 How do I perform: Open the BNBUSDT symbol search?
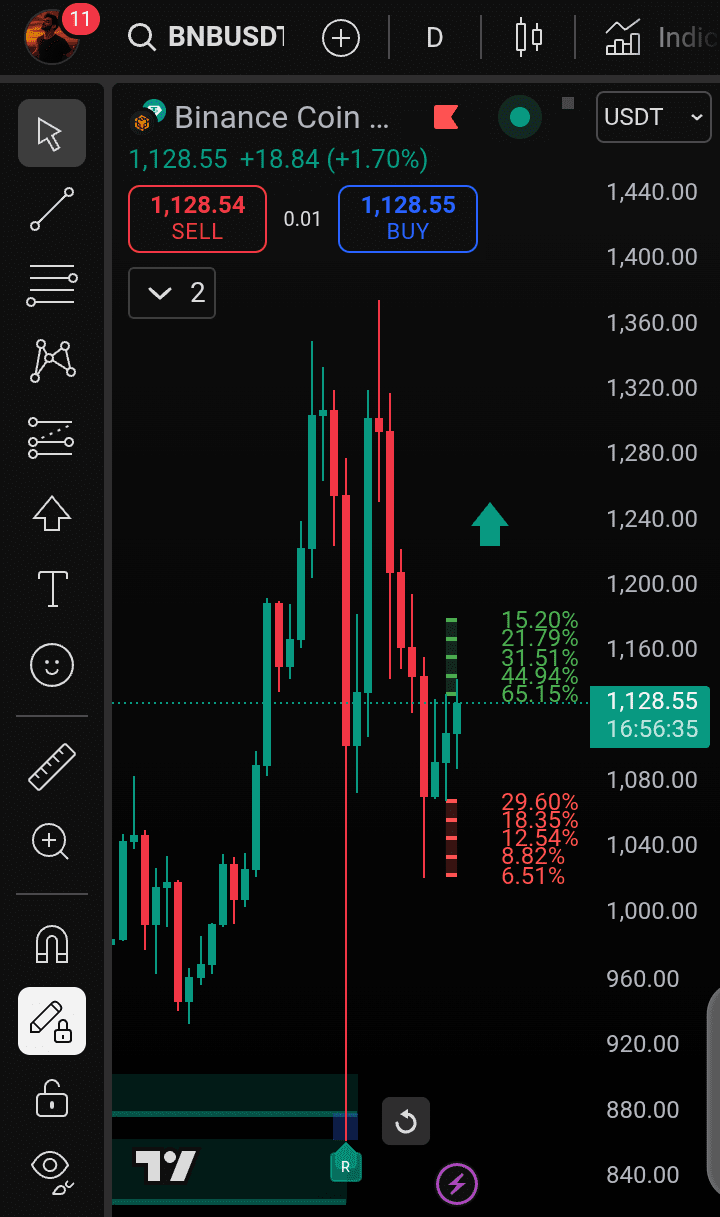tap(208, 38)
